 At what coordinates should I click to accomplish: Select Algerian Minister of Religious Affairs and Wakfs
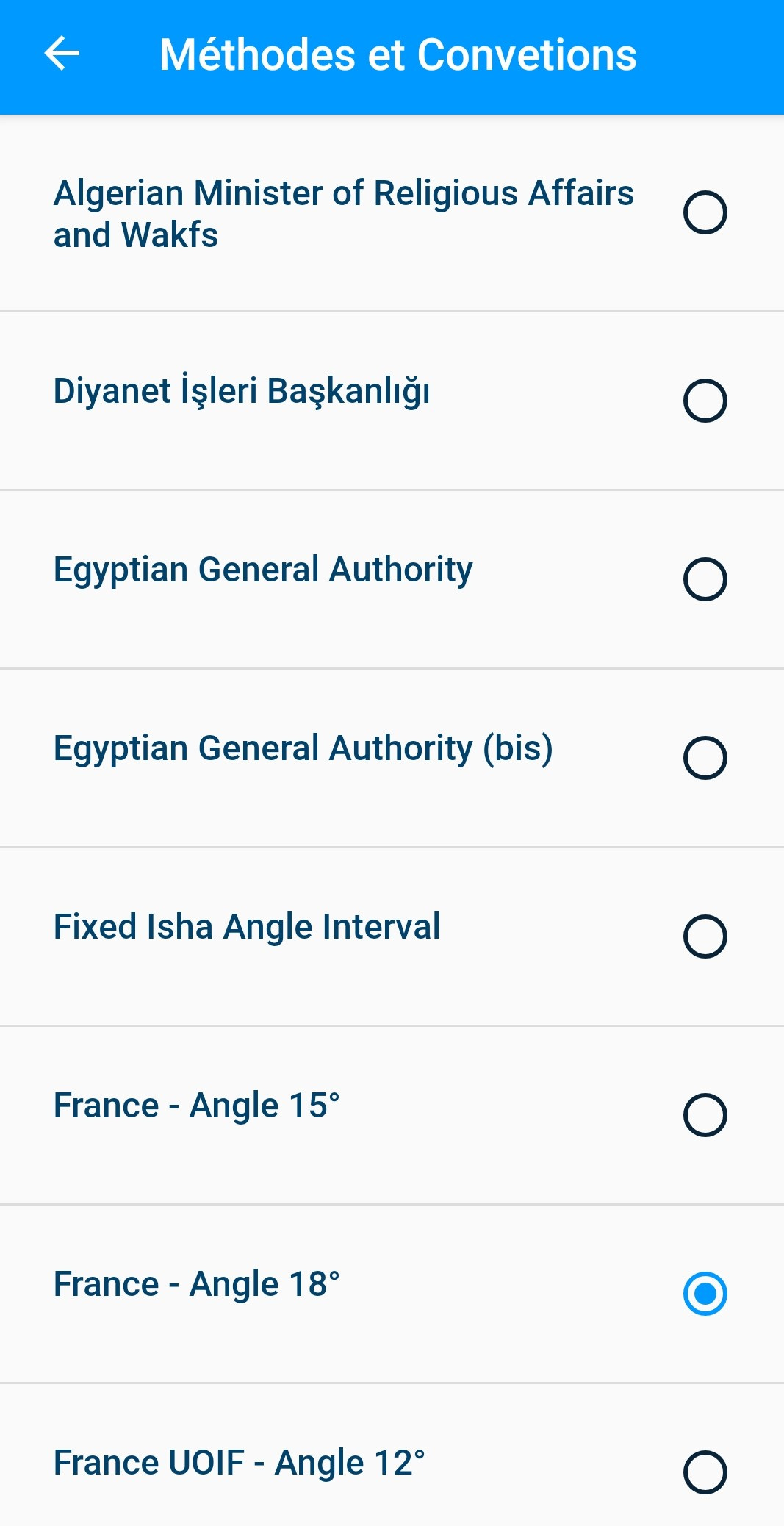point(705,212)
